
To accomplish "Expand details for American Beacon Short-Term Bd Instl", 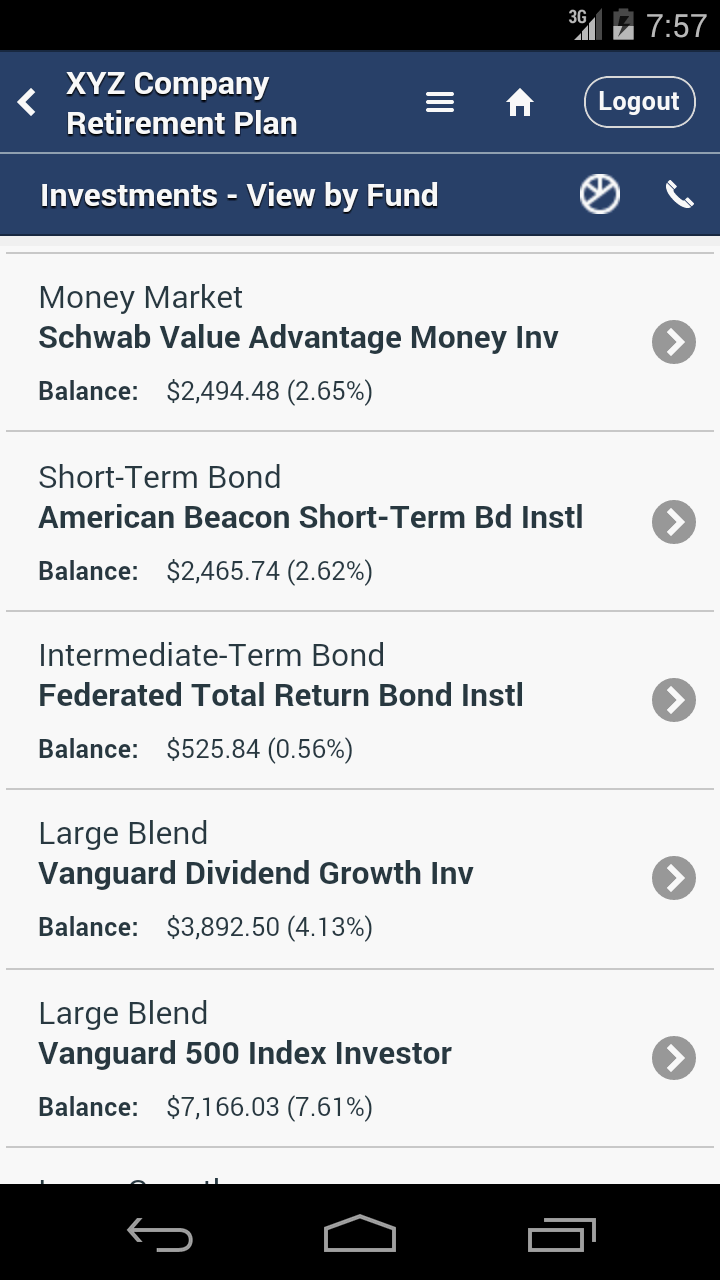I will [673, 522].
